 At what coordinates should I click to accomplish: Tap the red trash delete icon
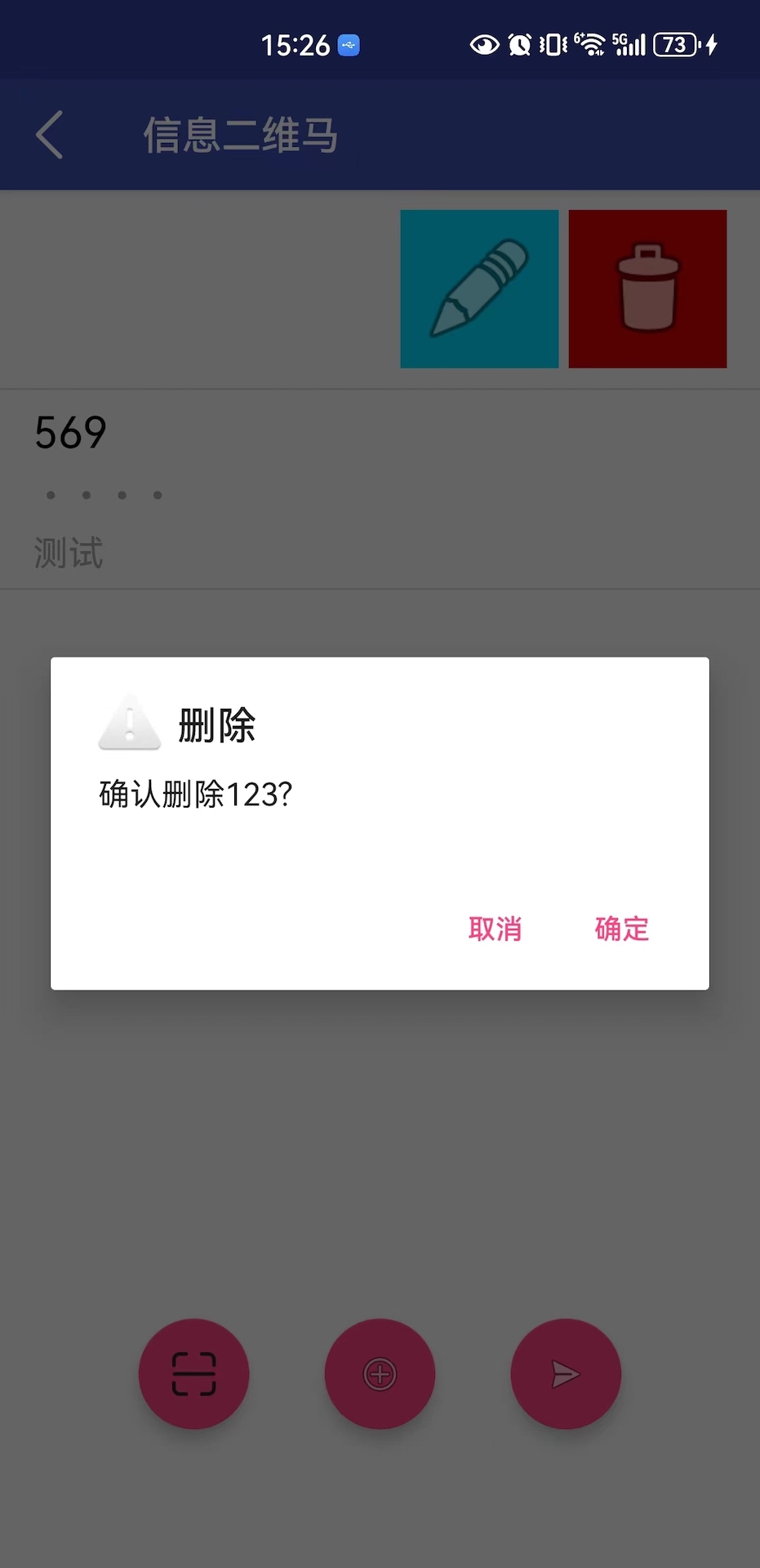pyautogui.click(x=647, y=288)
